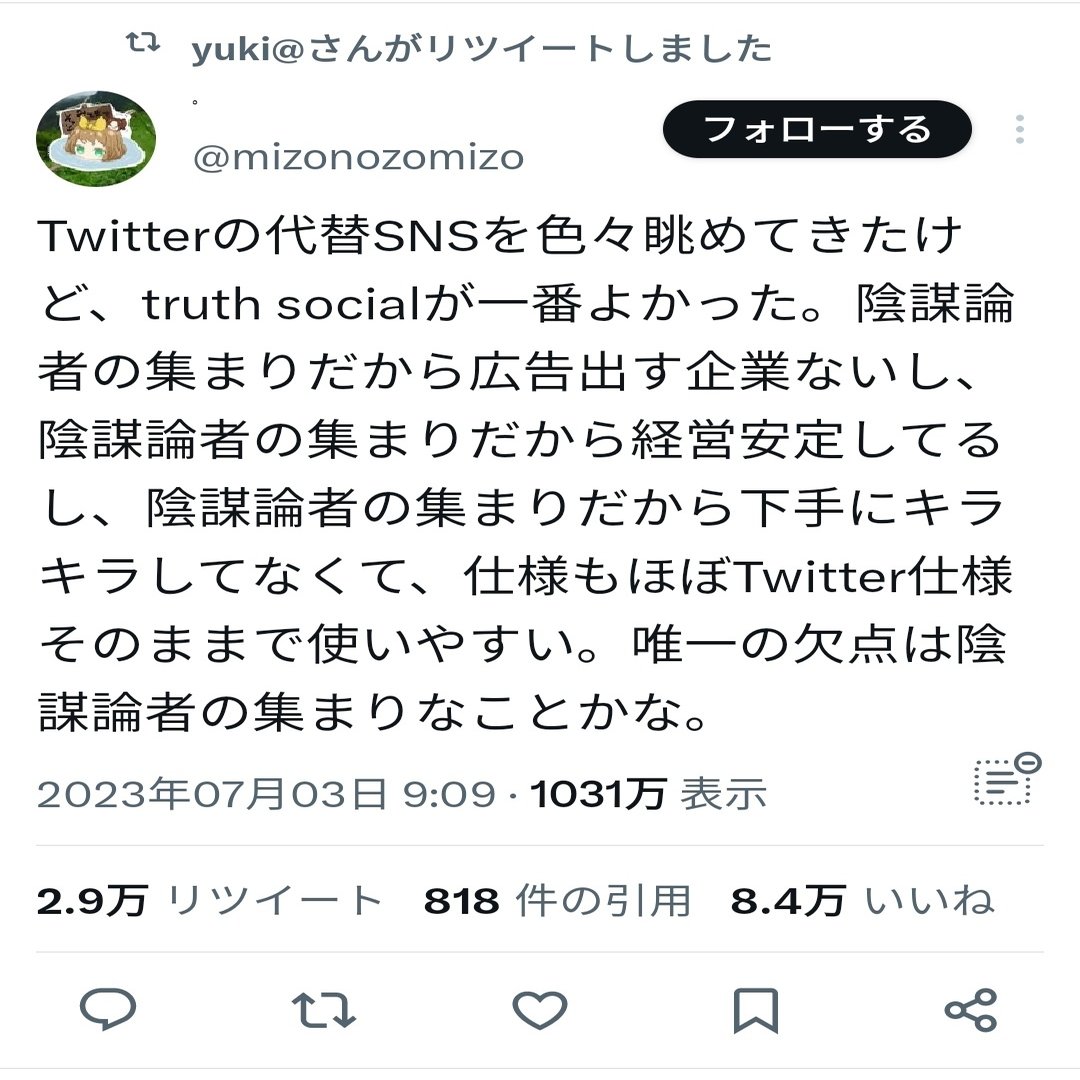Share this tweet
The height and width of the screenshot is (1080, 1080).
tap(970, 1010)
